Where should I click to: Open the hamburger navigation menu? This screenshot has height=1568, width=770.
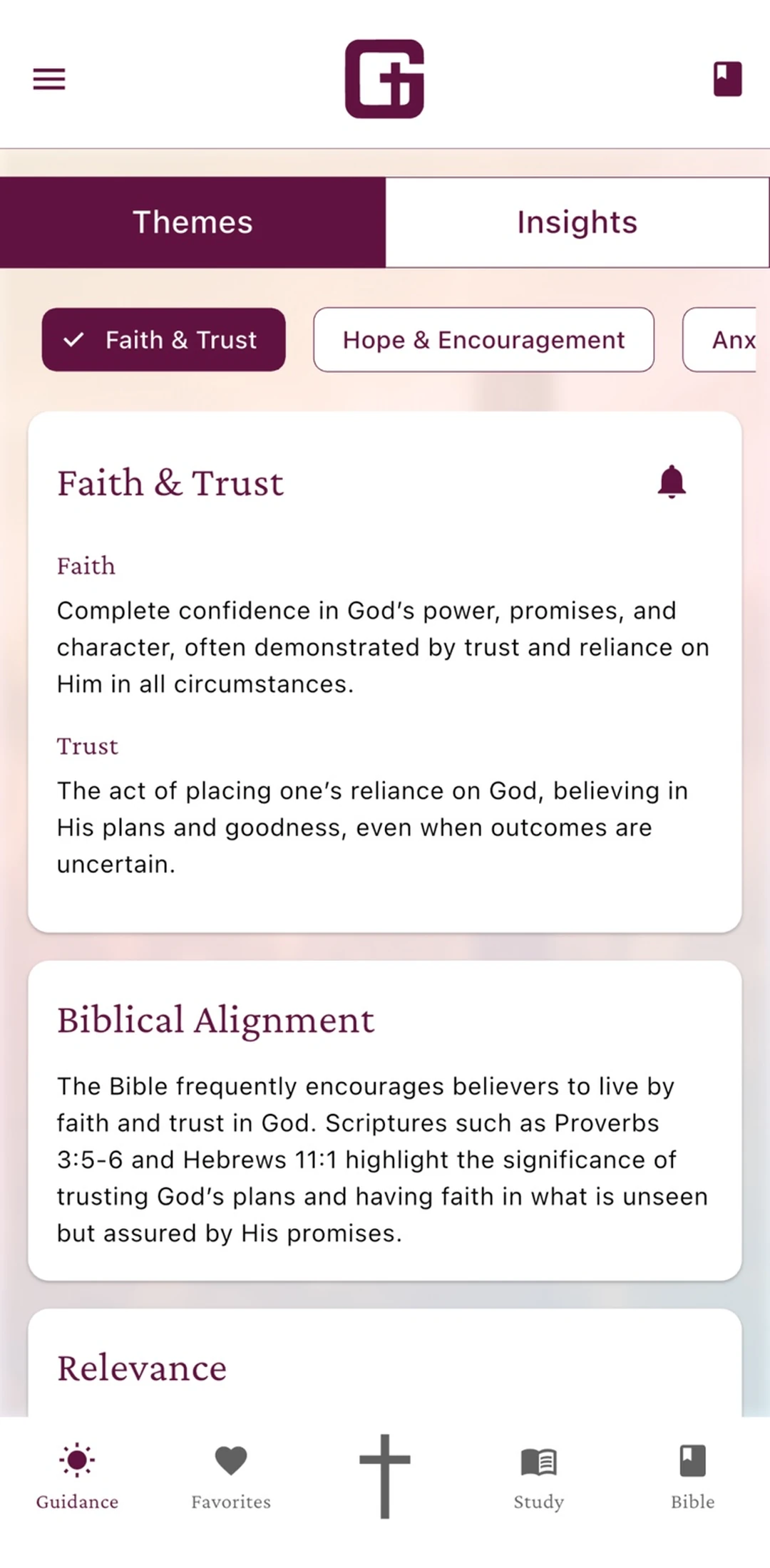[x=48, y=78]
